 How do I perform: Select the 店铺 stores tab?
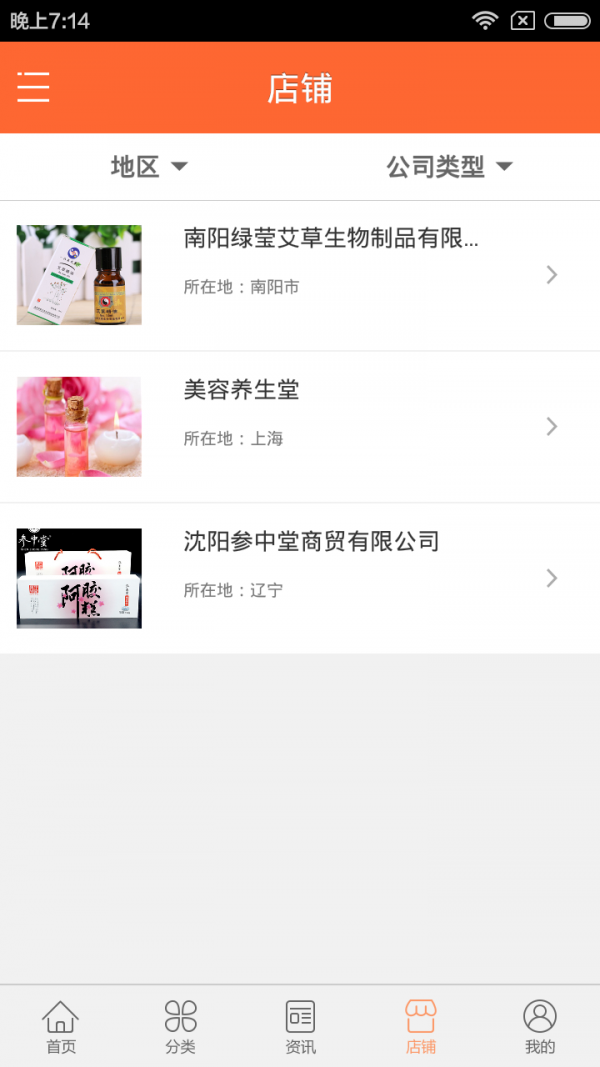pyautogui.click(x=420, y=1027)
